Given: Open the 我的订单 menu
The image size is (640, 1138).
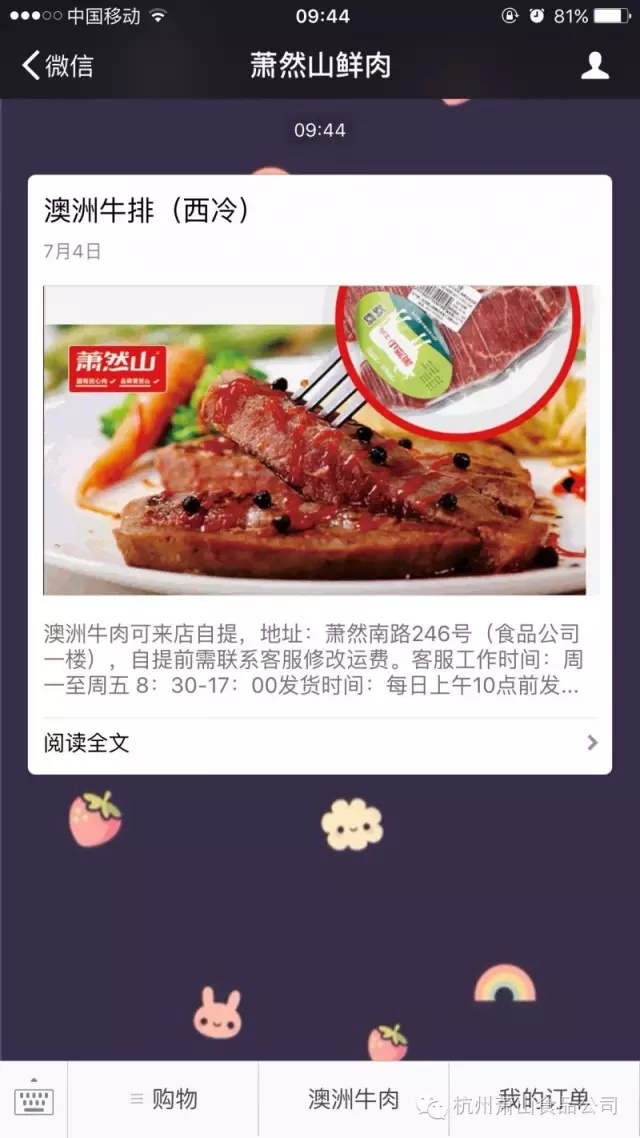Looking at the screenshot, I should (544, 1099).
